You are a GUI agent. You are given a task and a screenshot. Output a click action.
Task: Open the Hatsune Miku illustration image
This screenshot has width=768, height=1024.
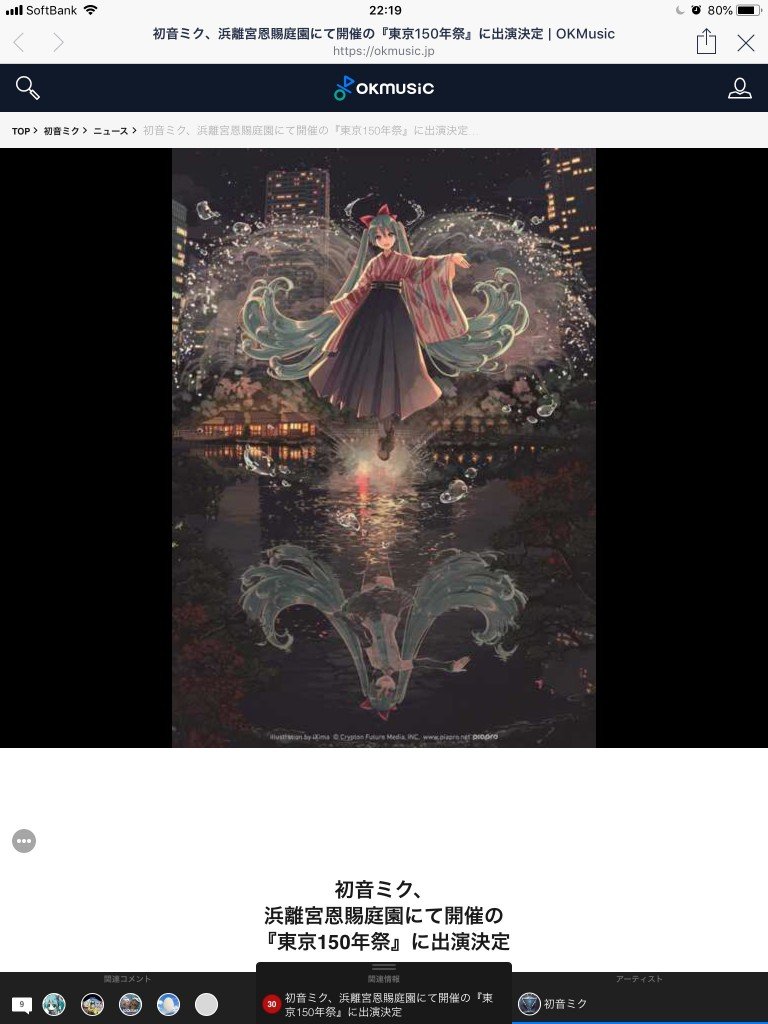pyautogui.click(x=384, y=447)
